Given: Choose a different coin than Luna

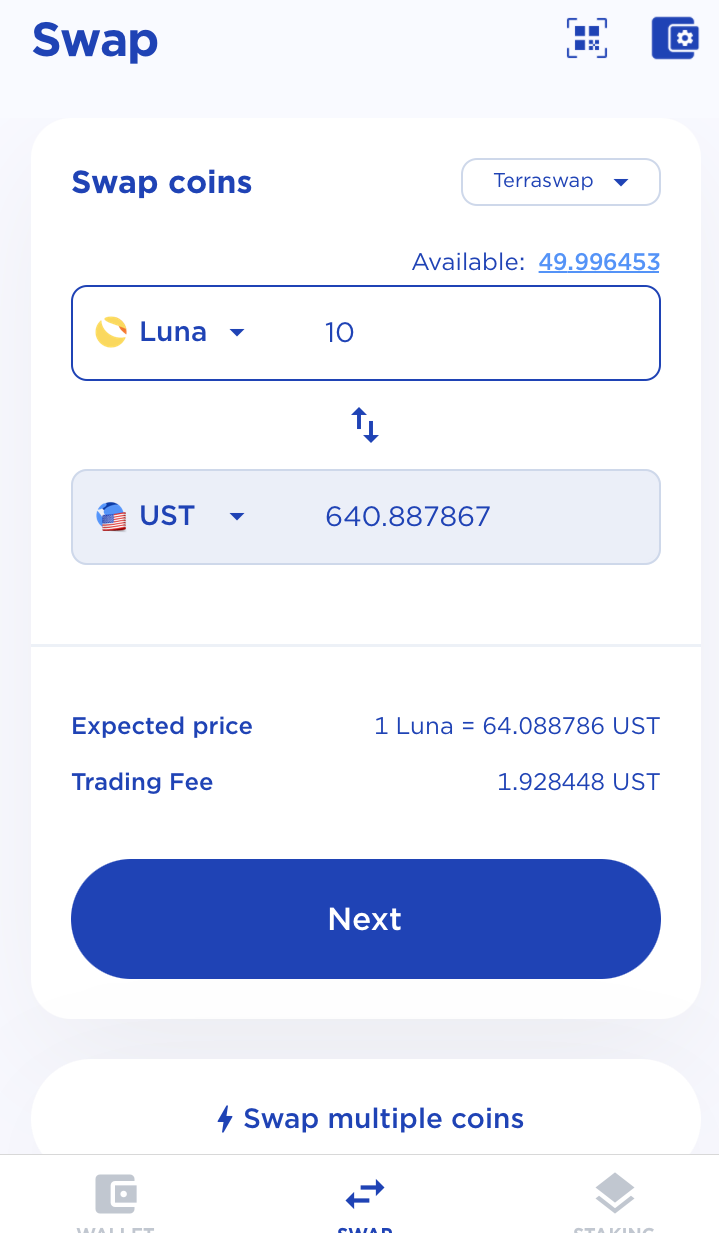Looking at the screenshot, I should click(x=171, y=332).
